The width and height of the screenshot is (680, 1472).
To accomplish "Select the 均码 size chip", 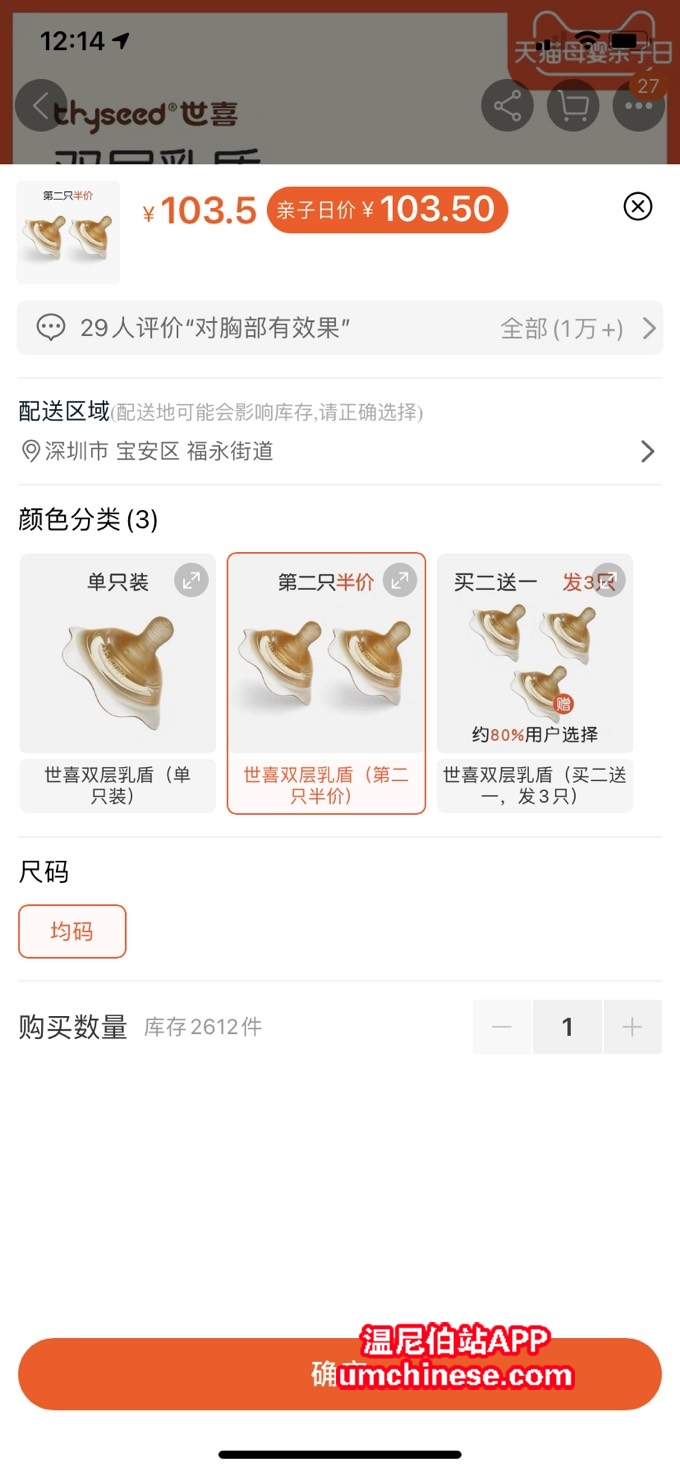I will pyautogui.click(x=72, y=931).
